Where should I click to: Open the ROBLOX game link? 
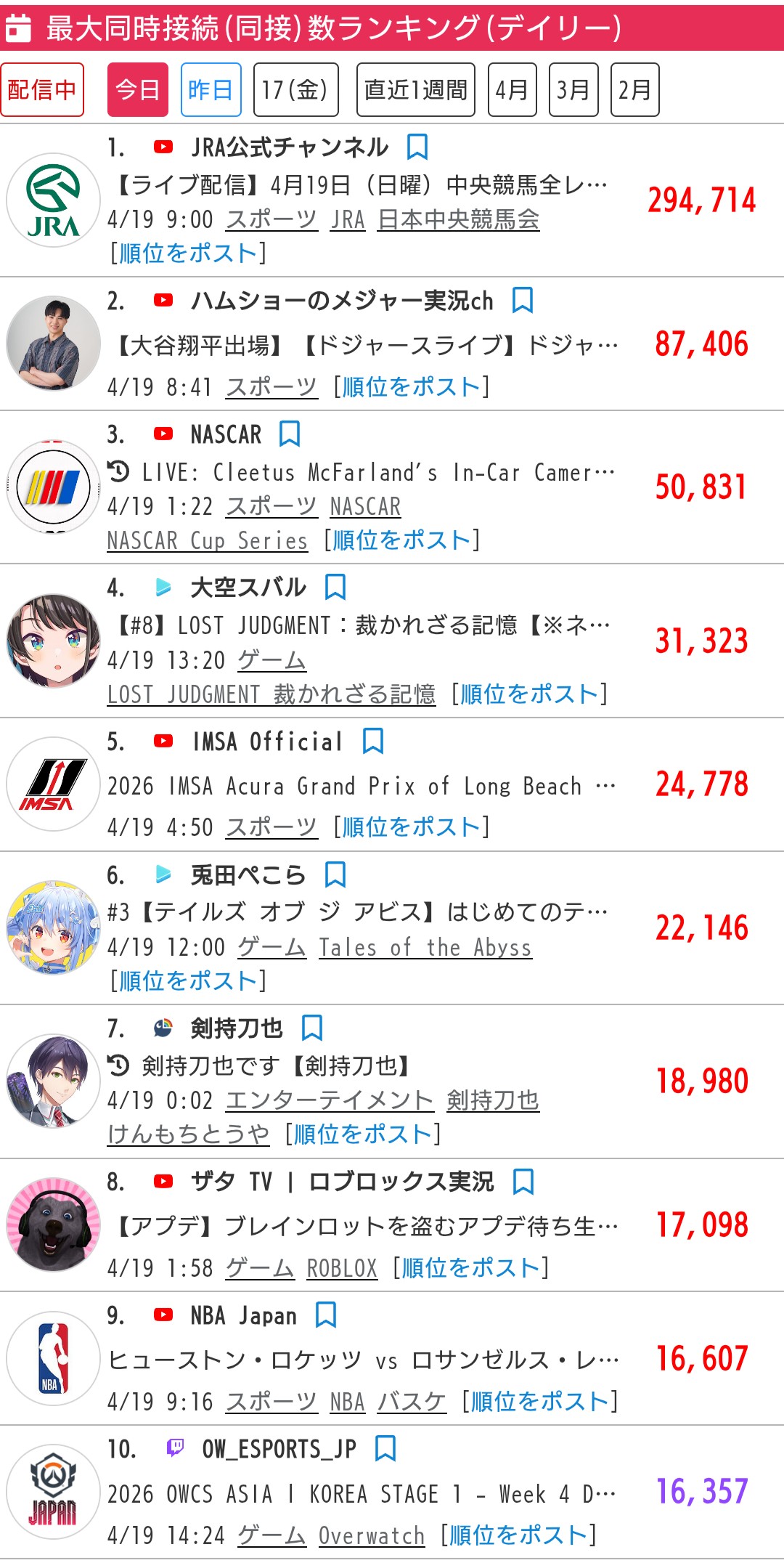342,1269
